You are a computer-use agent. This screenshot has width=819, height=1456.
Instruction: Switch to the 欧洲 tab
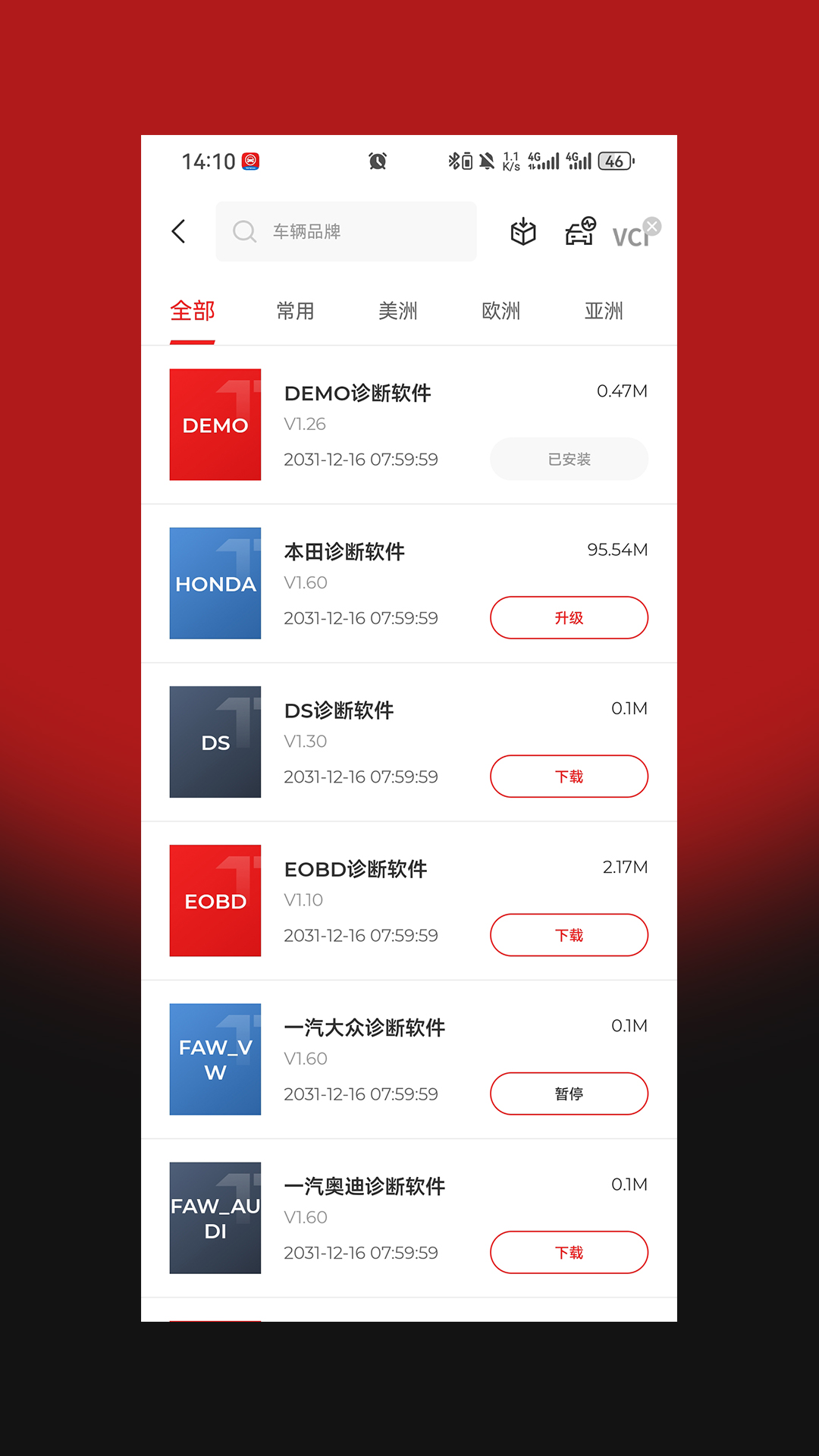click(x=500, y=311)
